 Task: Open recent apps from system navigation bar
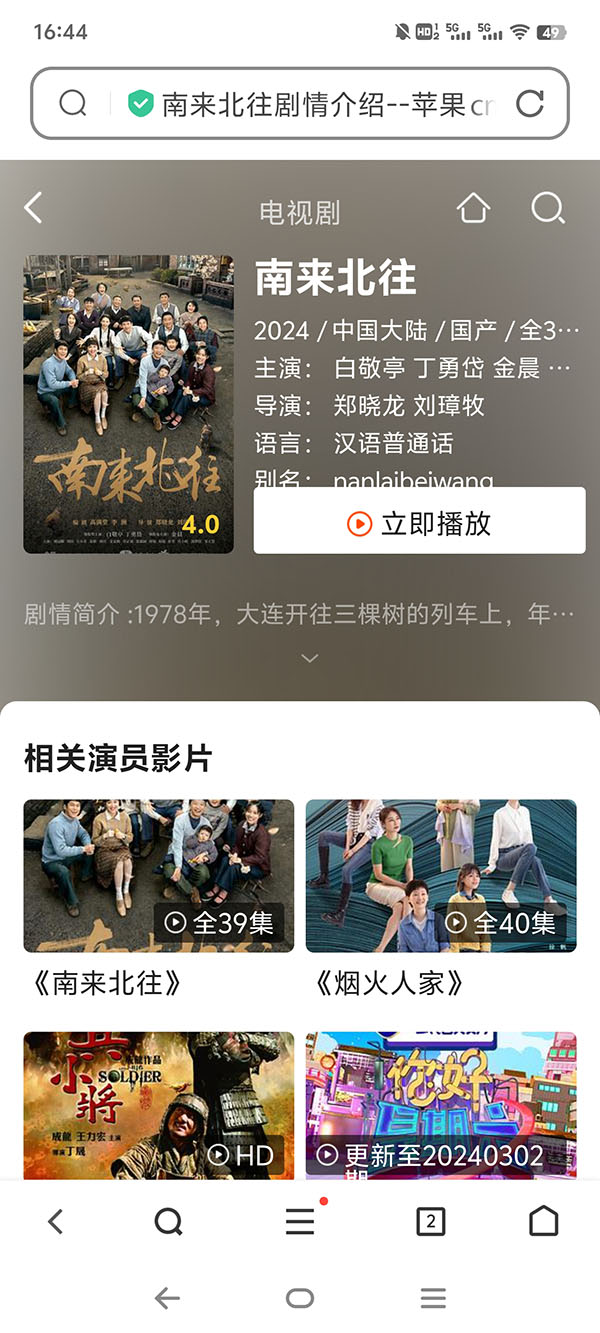[x=433, y=1298]
